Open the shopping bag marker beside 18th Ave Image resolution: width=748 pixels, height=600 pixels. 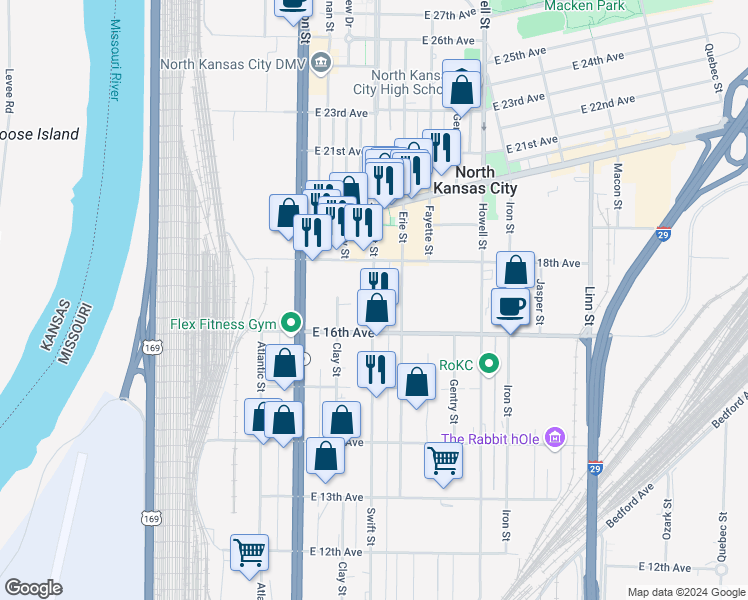(x=515, y=272)
